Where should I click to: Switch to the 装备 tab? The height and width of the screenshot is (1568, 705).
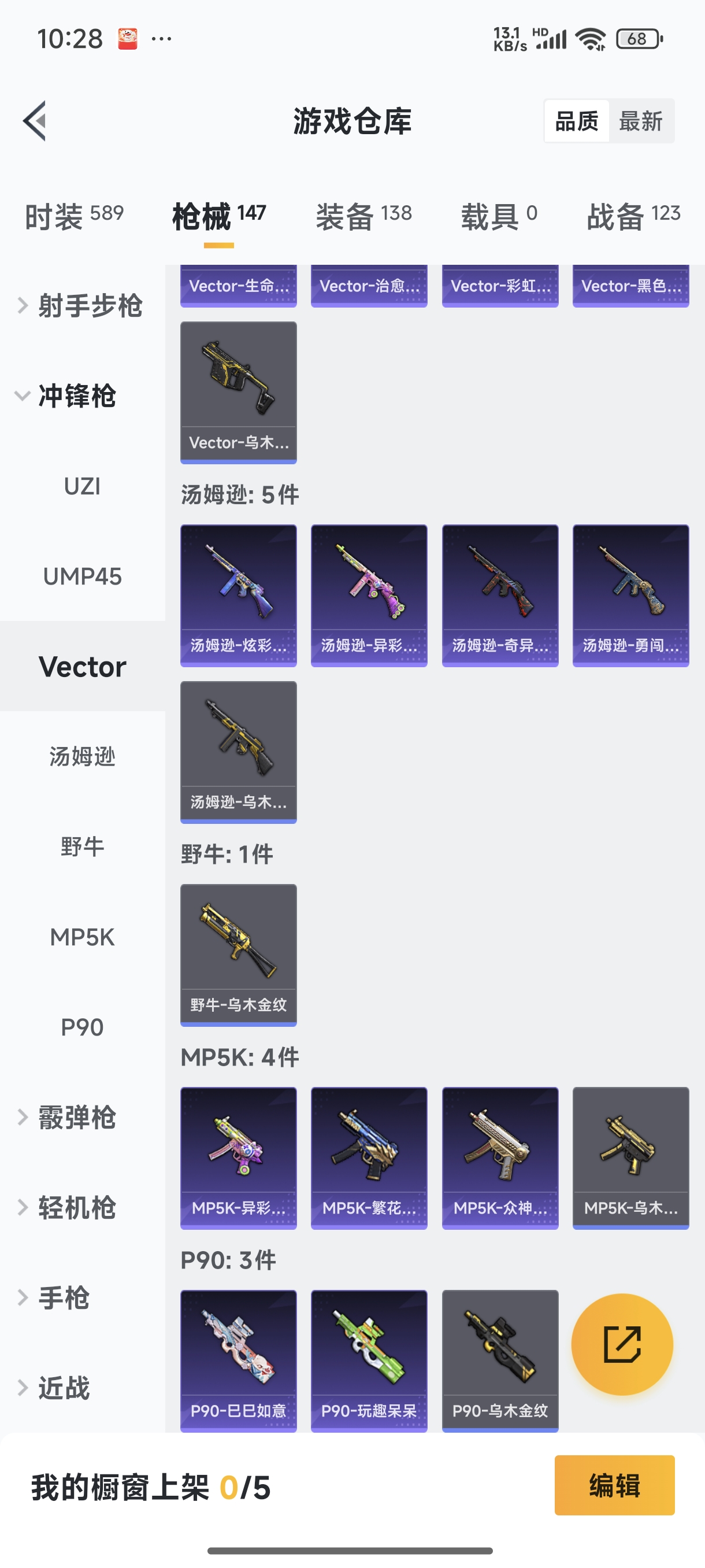click(363, 216)
